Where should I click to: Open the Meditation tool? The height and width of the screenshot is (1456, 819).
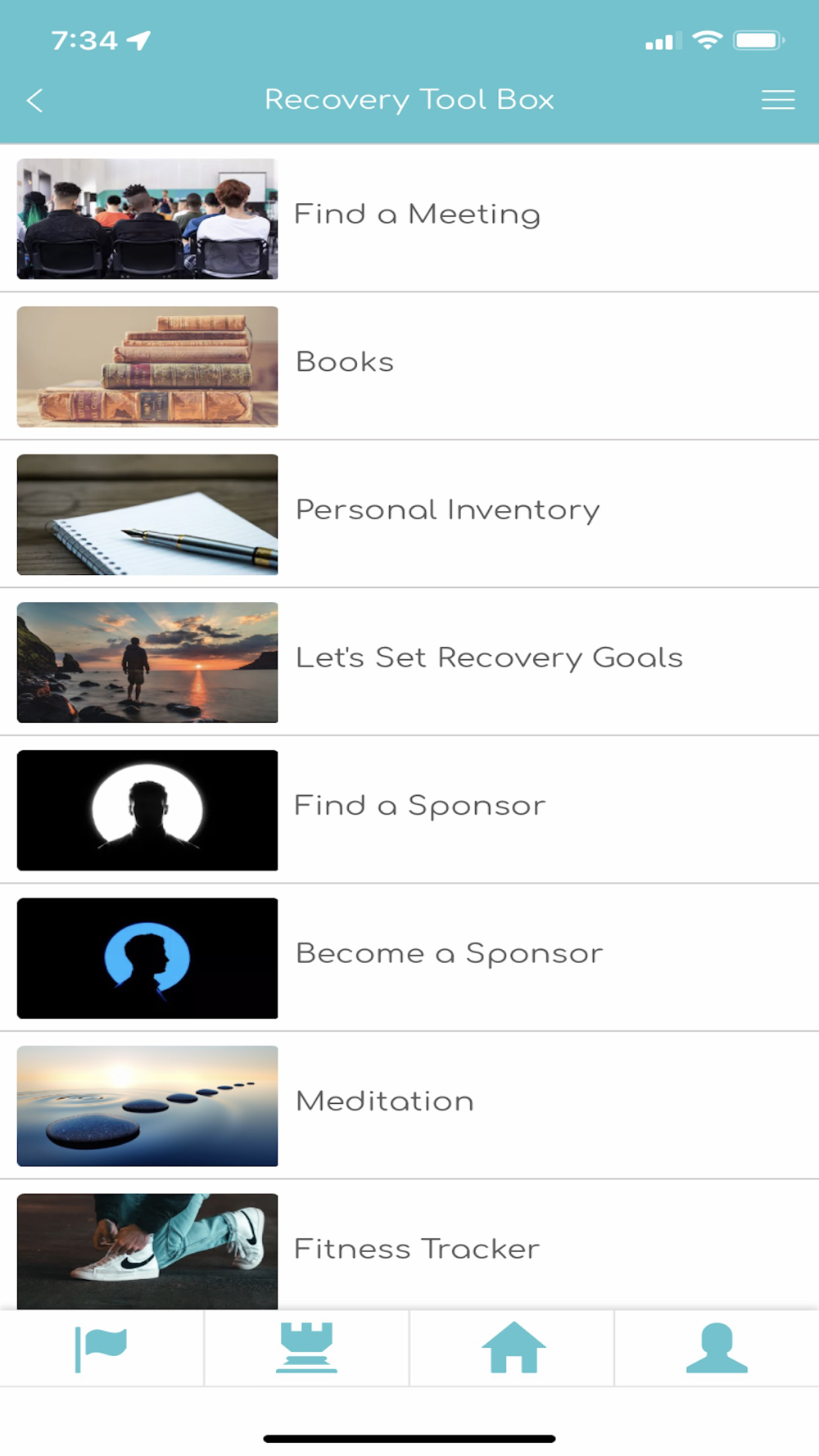pyautogui.click(x=409, y=1106)
